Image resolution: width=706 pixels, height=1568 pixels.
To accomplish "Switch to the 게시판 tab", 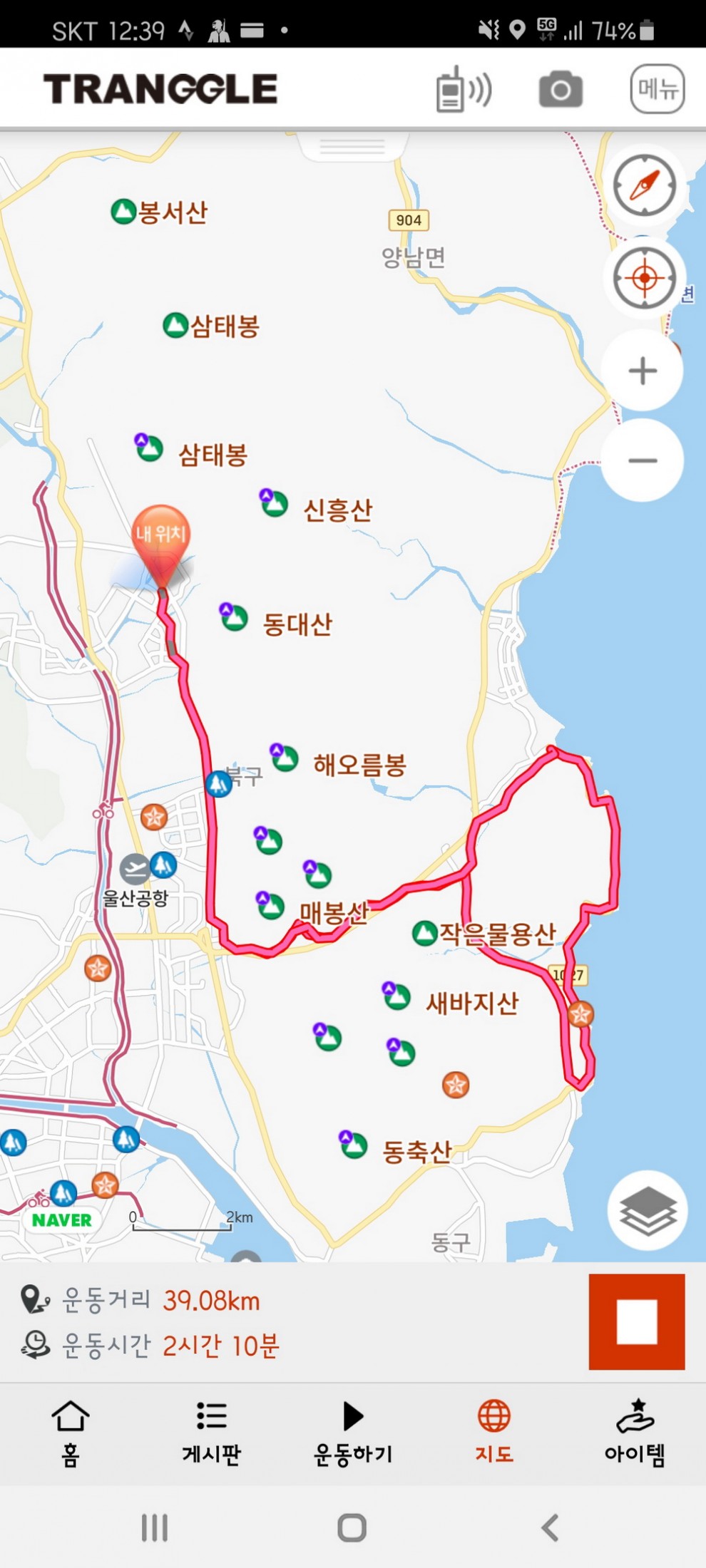I will click(211, 1433).
